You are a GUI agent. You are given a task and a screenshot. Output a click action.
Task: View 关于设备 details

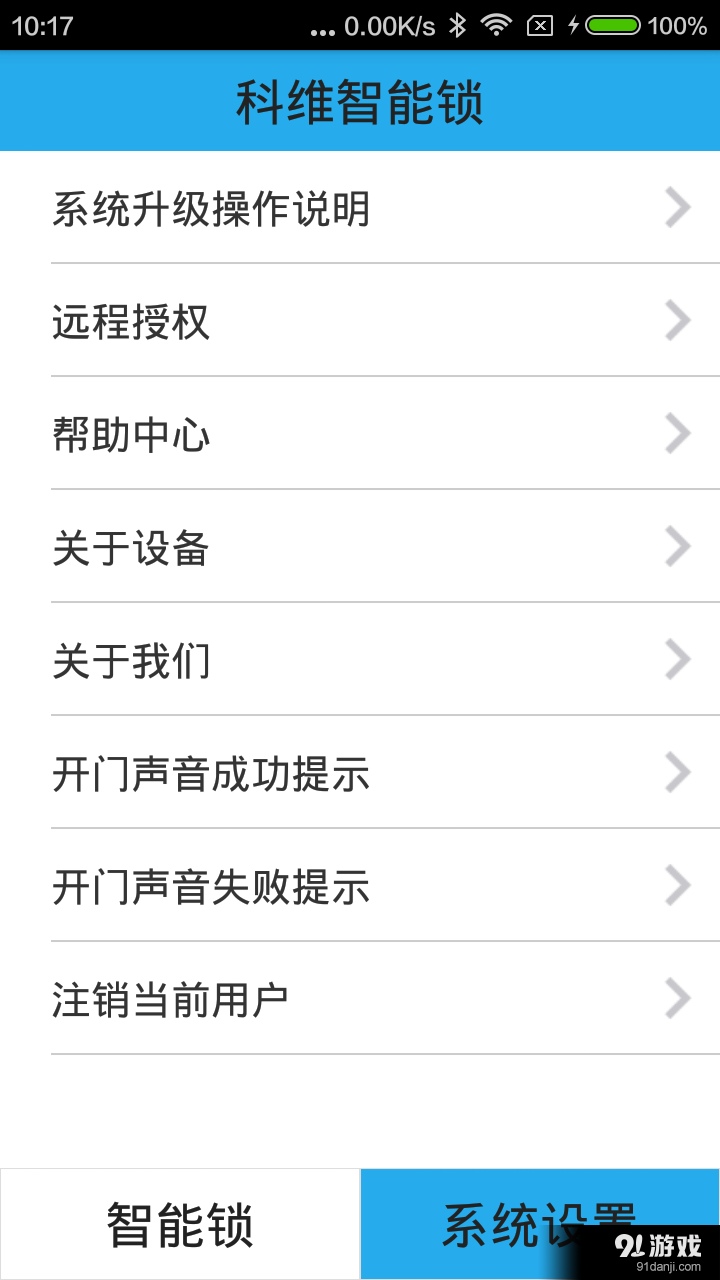click(360, 548)
